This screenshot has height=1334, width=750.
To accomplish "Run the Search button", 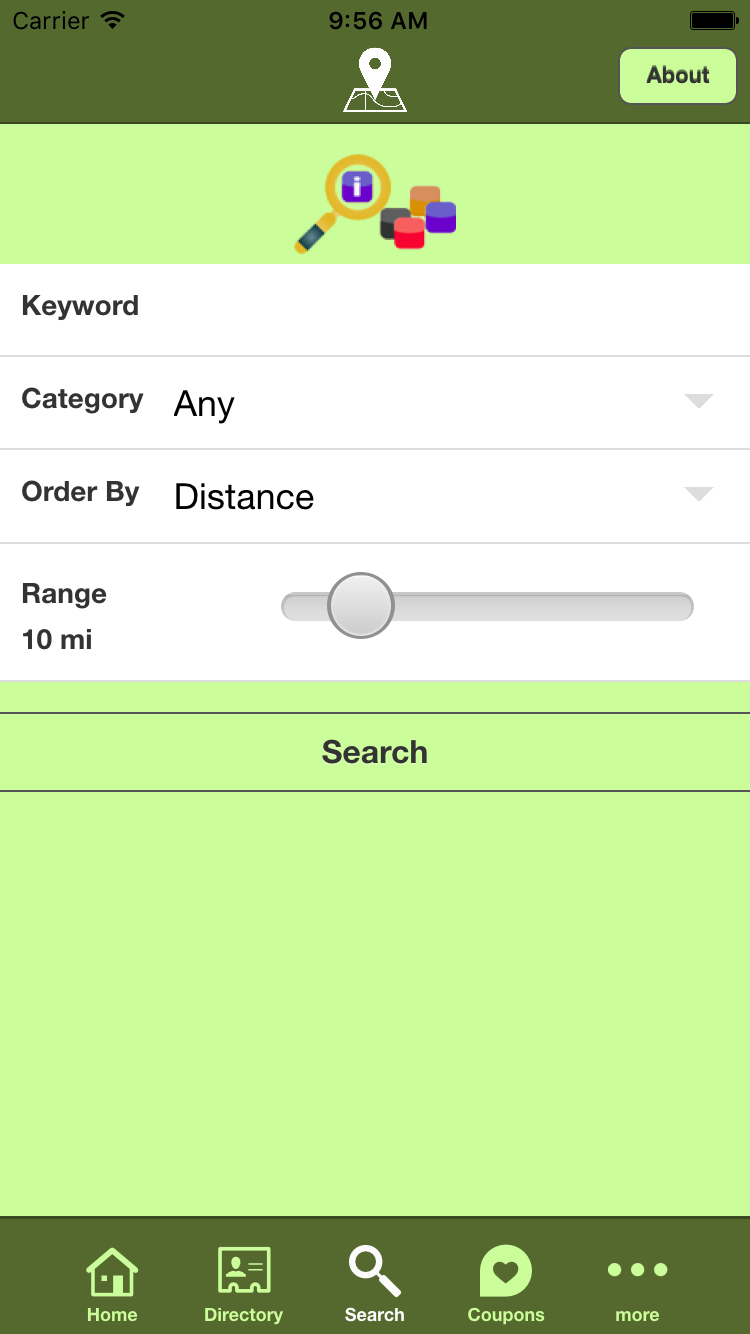I will pyautogui.click(x=375, y=752).
